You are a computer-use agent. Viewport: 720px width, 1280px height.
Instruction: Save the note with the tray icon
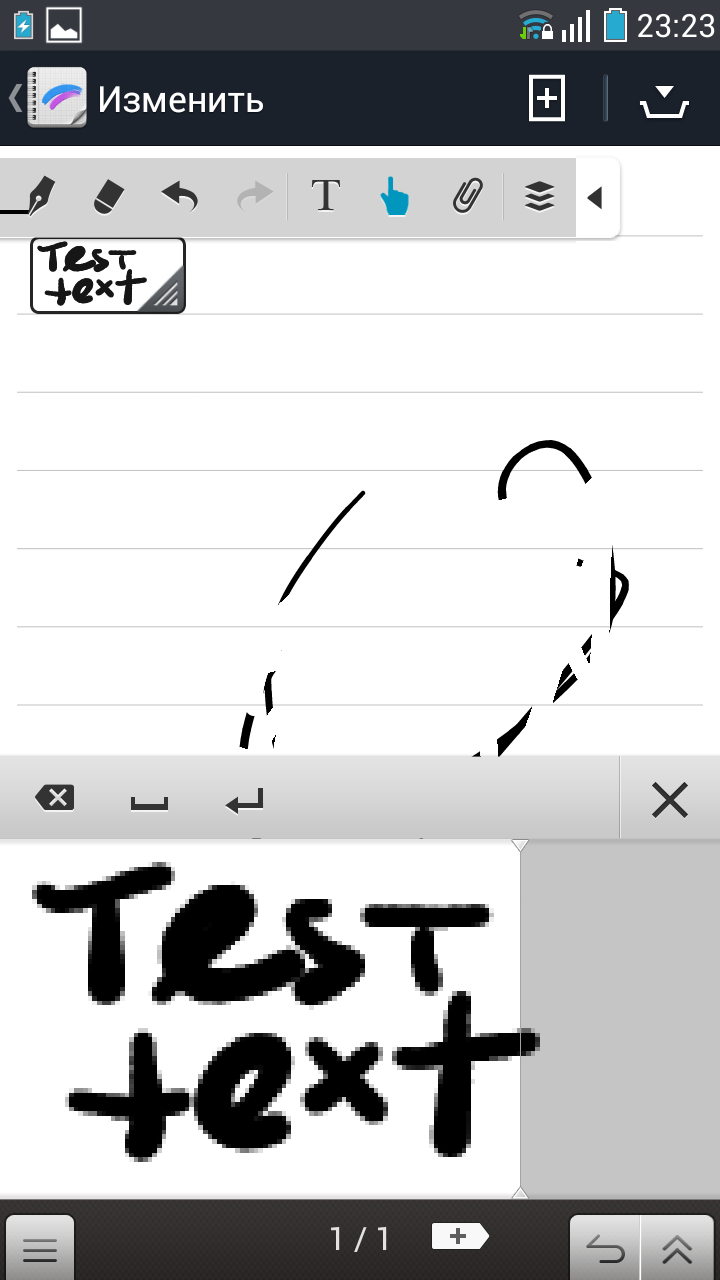coord(665,100)
